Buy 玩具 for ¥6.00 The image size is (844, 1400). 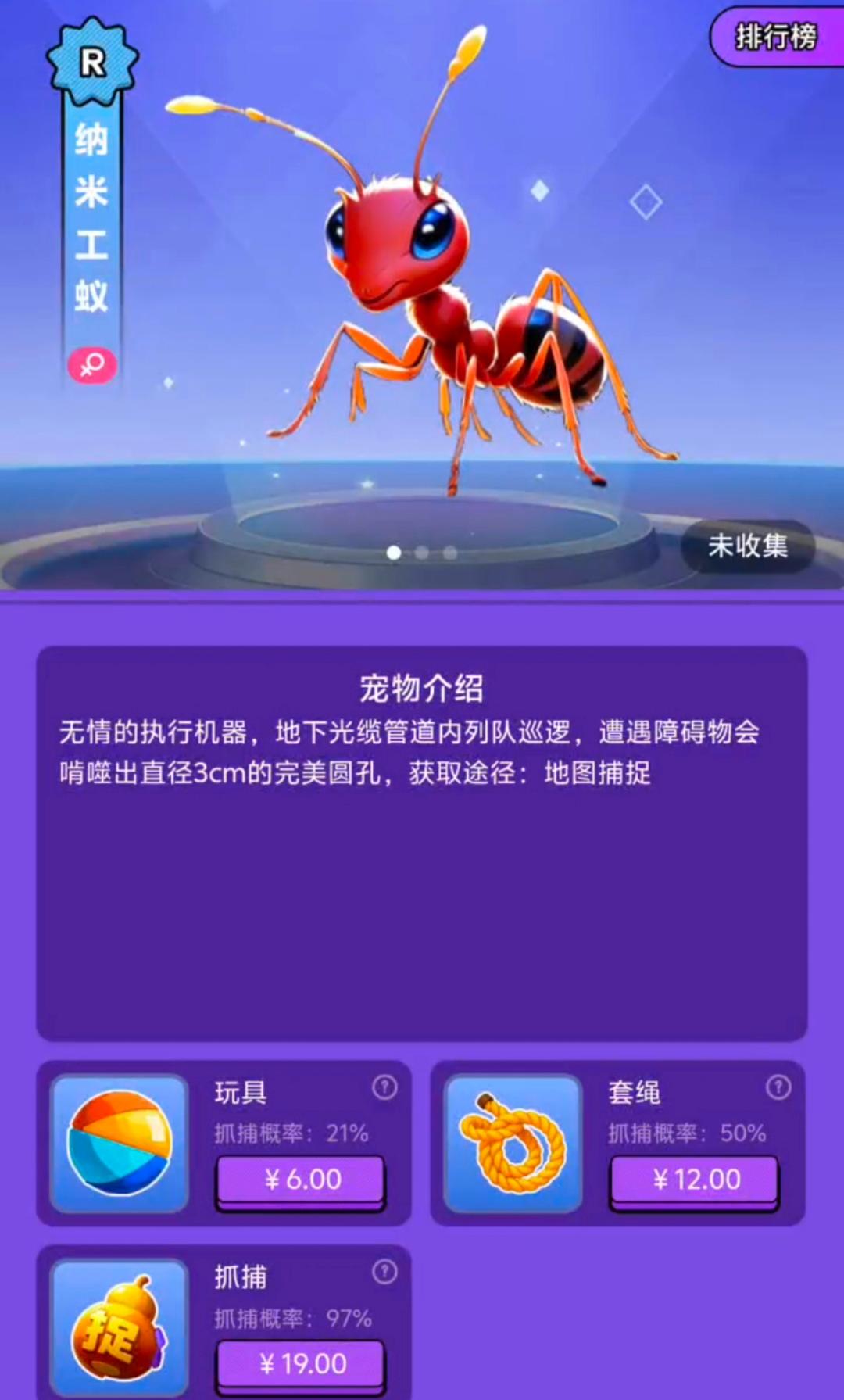[x=302, y=1179]
